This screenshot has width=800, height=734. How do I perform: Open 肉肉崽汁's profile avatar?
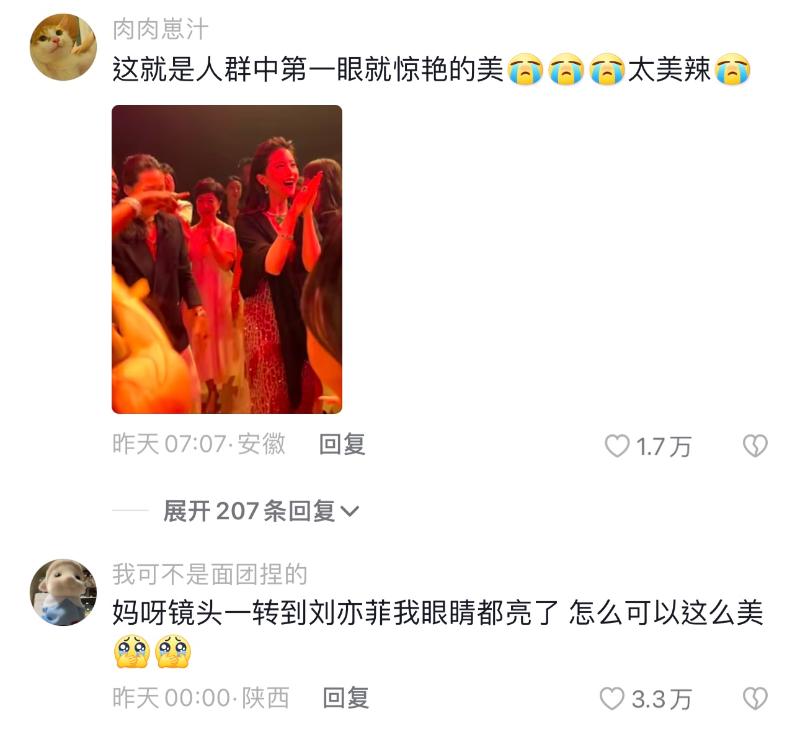click(x=63, y=47)
